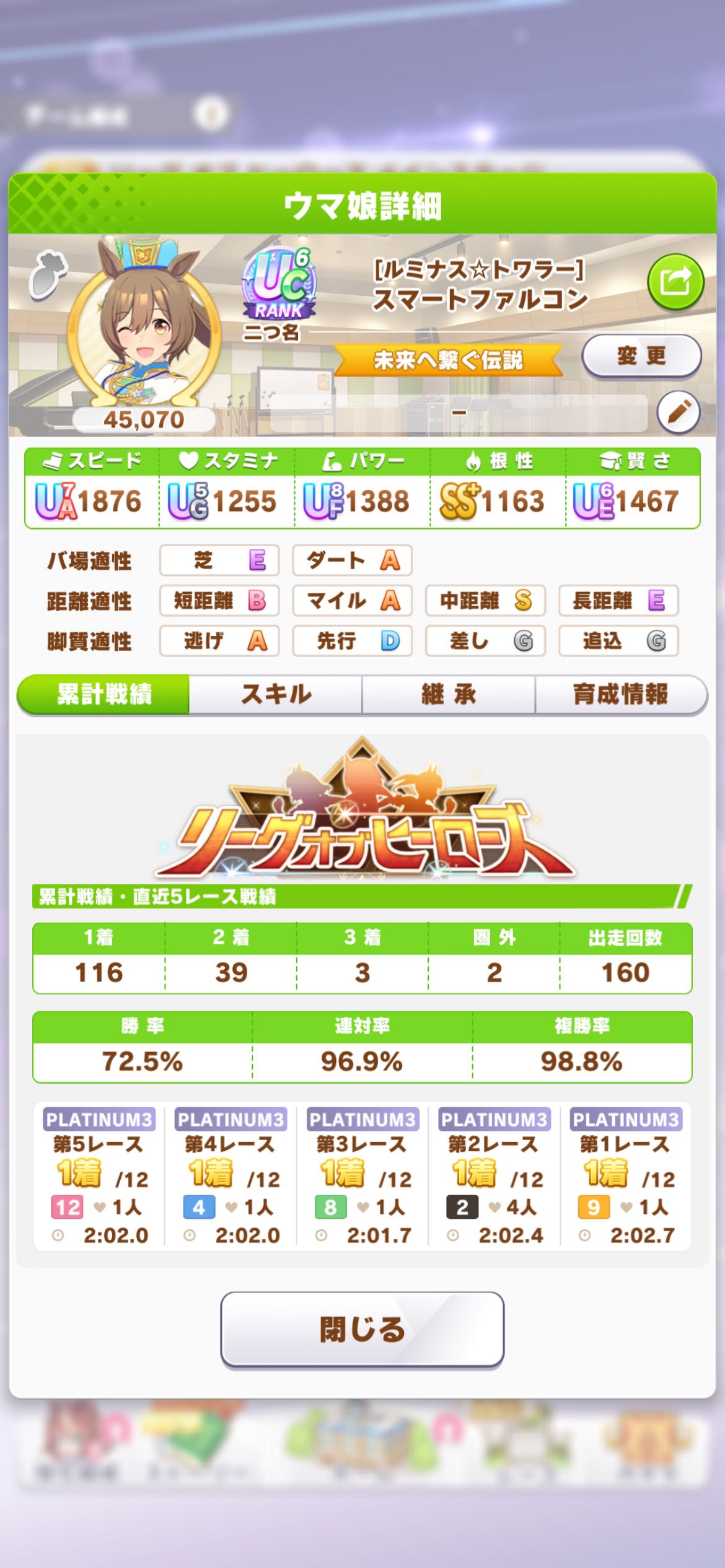Select the 累計戦績 tab
The height and width of the screenshot is (1568, 725).
click(103, 694)
